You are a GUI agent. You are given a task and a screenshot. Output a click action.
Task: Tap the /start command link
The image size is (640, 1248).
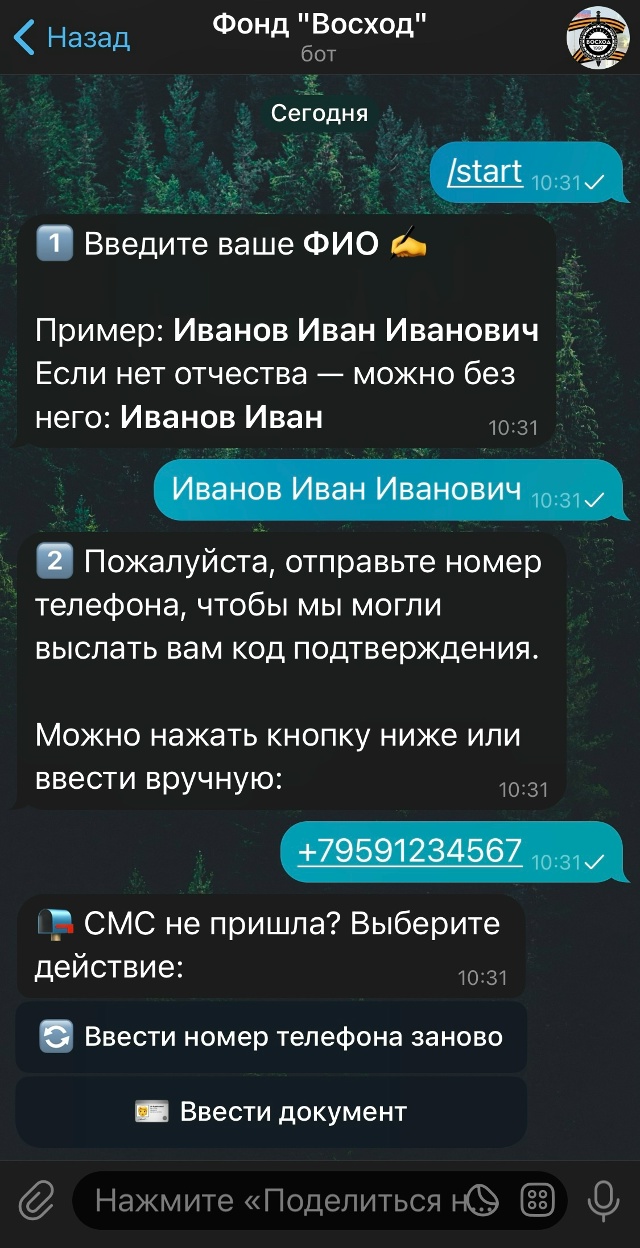(x=485, y=172)
